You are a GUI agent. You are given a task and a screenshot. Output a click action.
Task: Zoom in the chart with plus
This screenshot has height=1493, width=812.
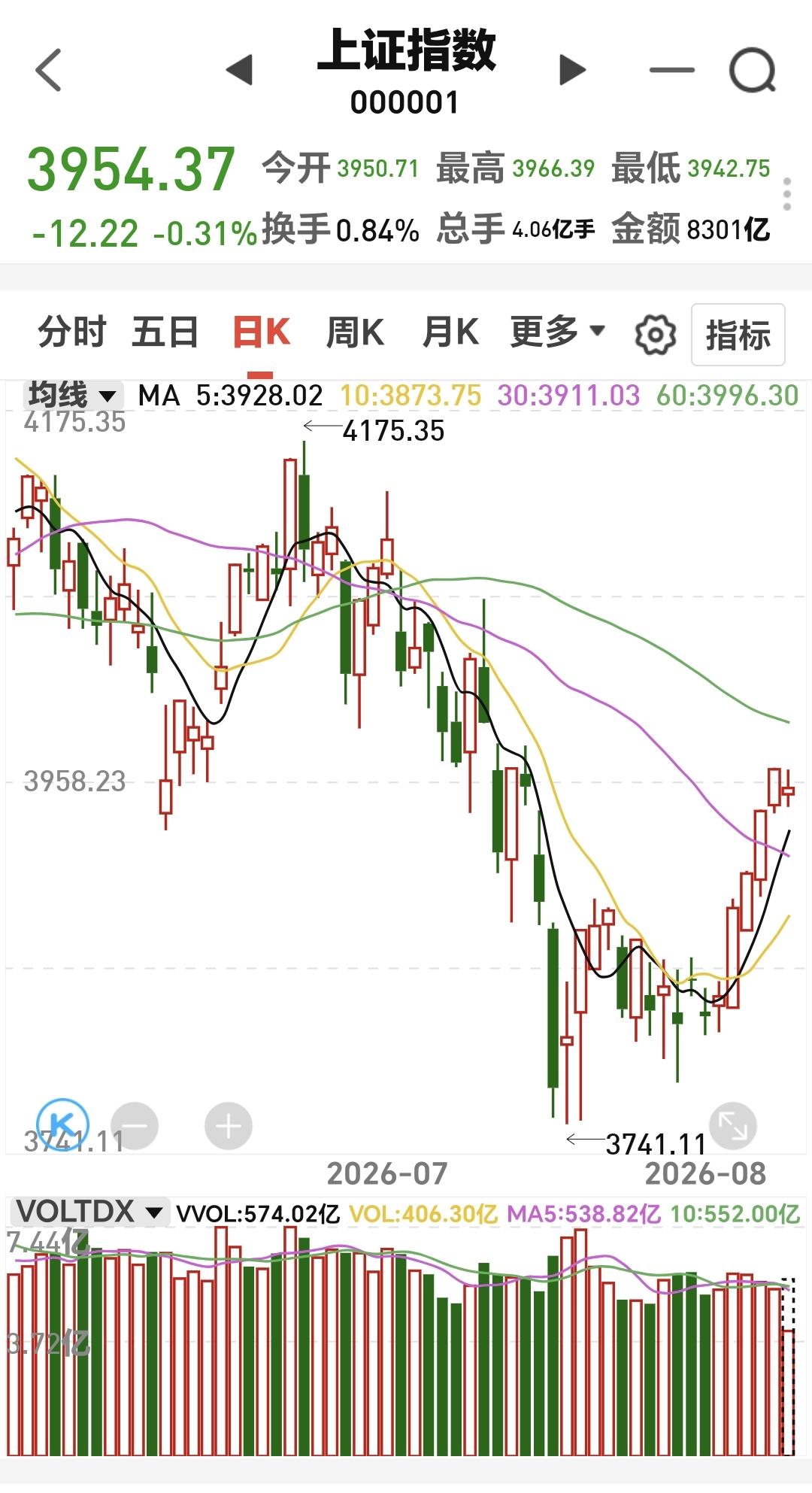[x=229, y=1126]
